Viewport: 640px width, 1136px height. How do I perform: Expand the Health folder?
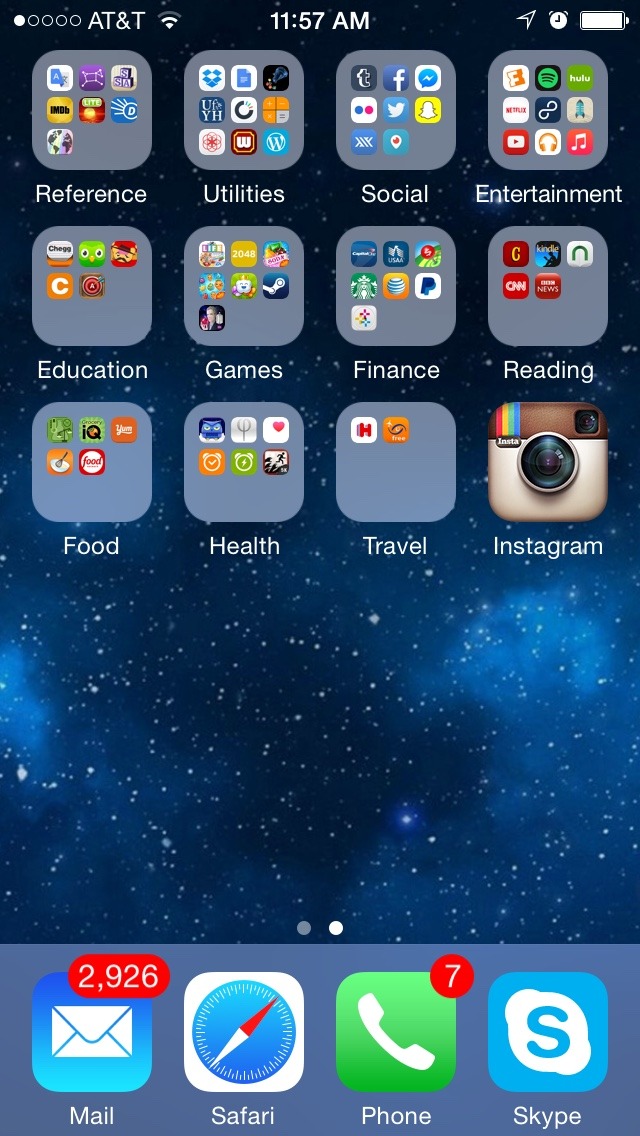pyautogui.click(x=244, y=462)
